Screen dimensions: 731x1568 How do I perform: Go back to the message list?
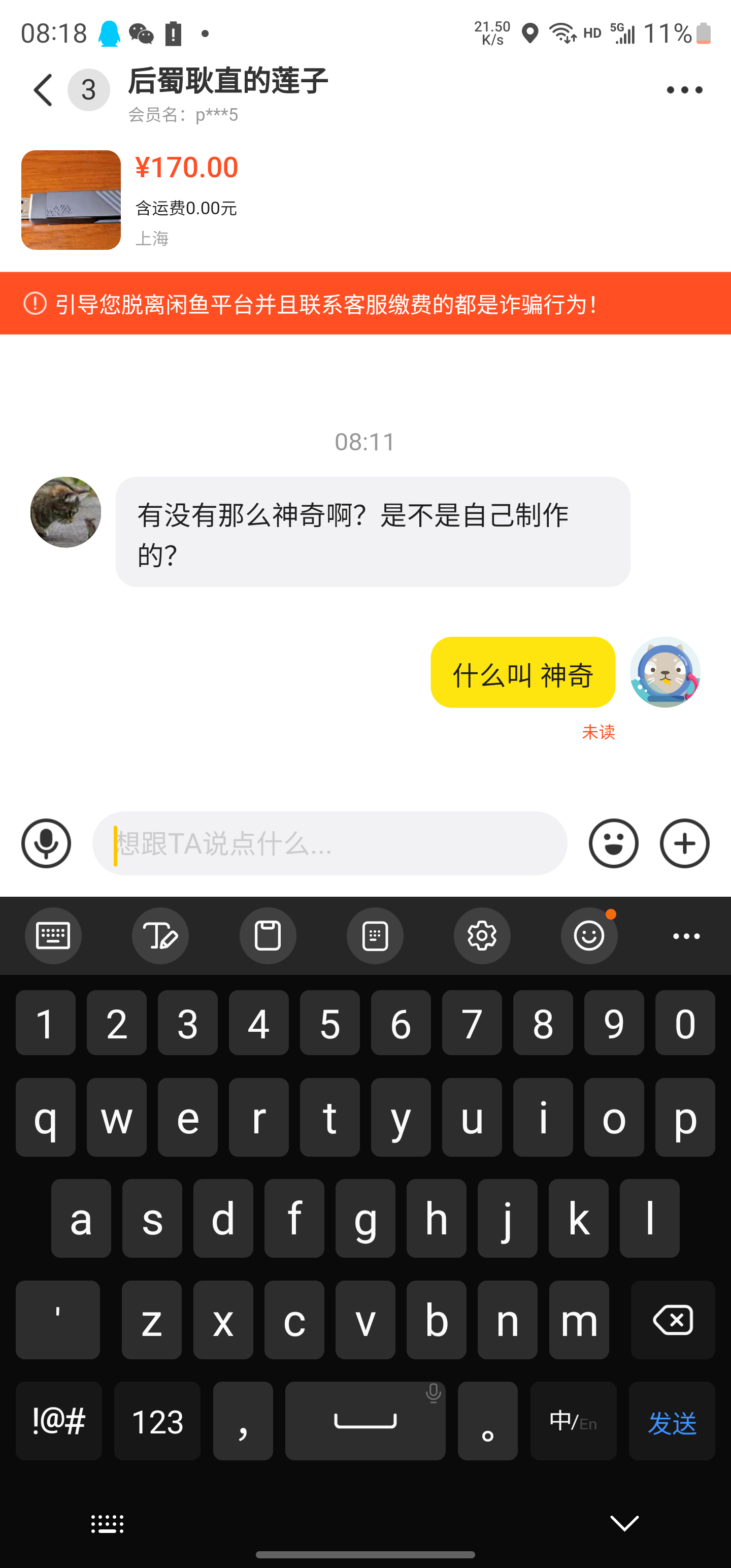point(43,90)
